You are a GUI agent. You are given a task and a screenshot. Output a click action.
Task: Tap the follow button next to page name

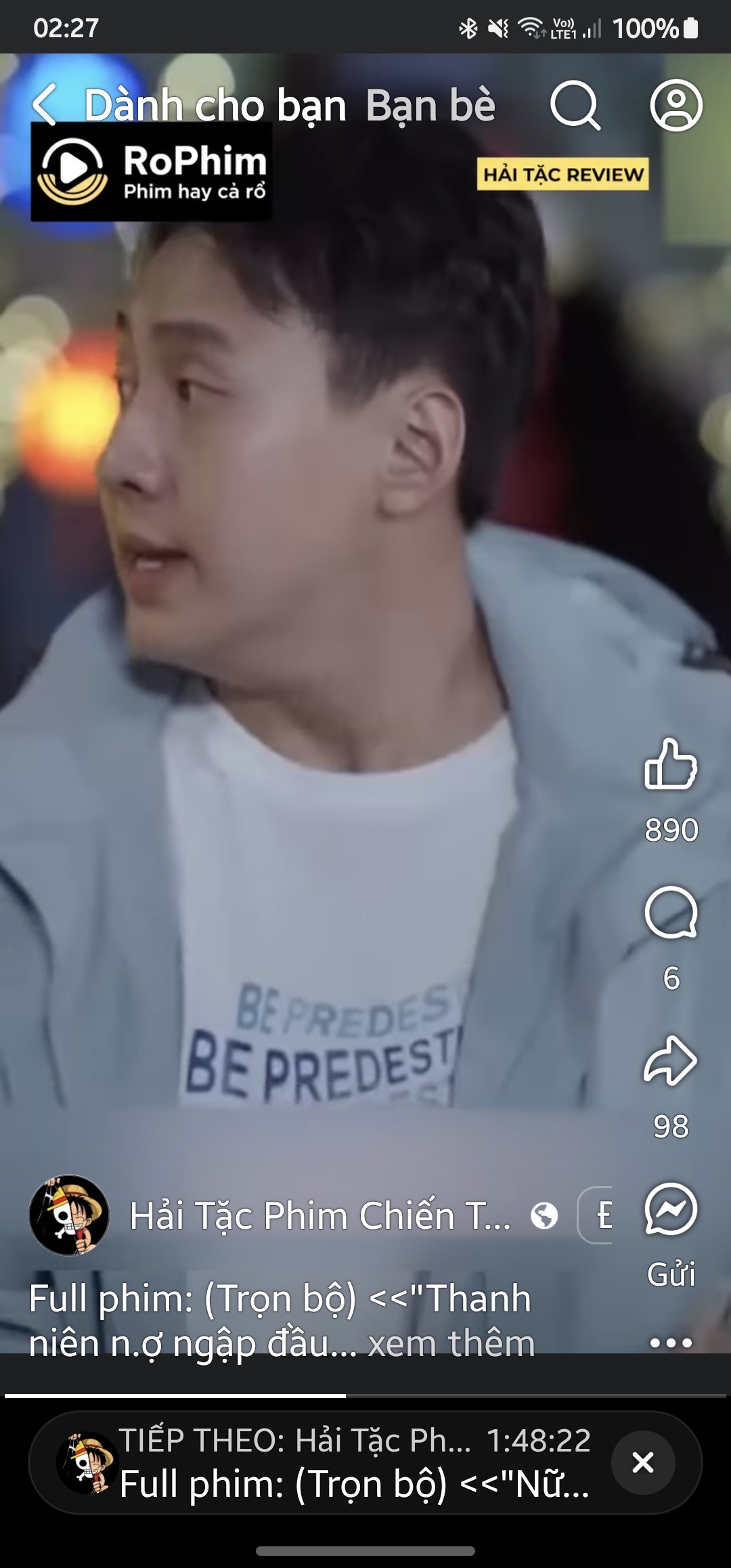click(597, 1216)
